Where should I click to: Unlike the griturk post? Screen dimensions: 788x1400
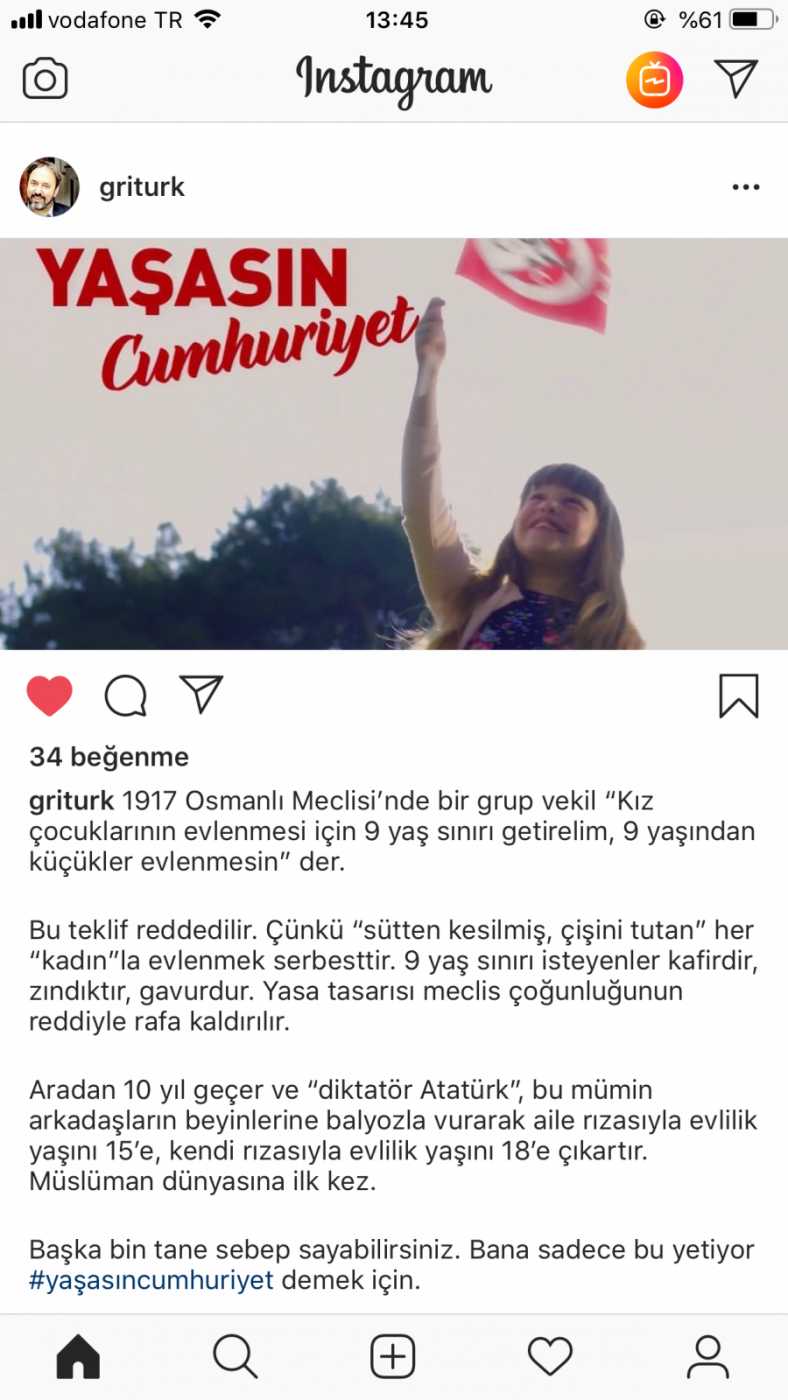49,695
